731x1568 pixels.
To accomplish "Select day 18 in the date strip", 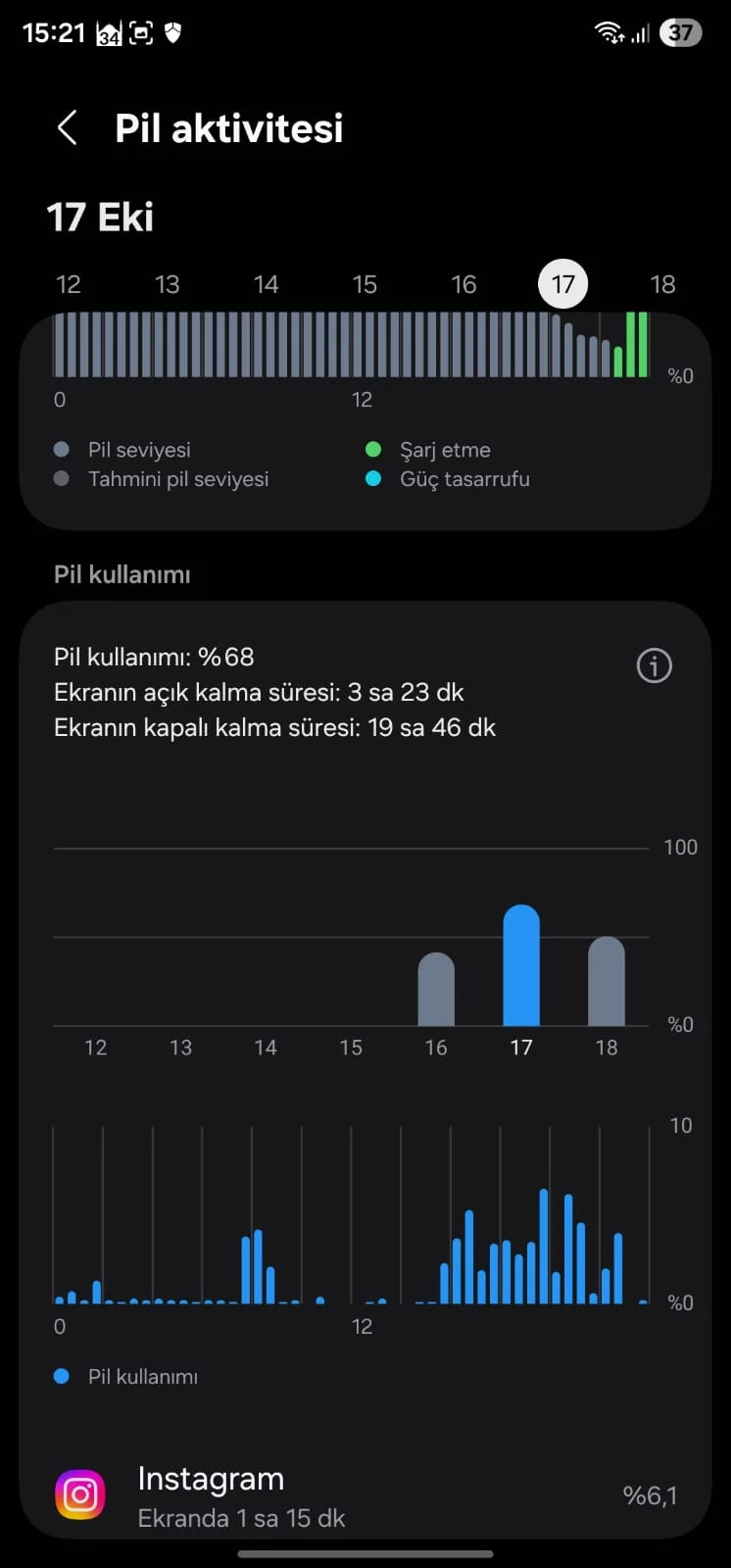I will (662, 284).
